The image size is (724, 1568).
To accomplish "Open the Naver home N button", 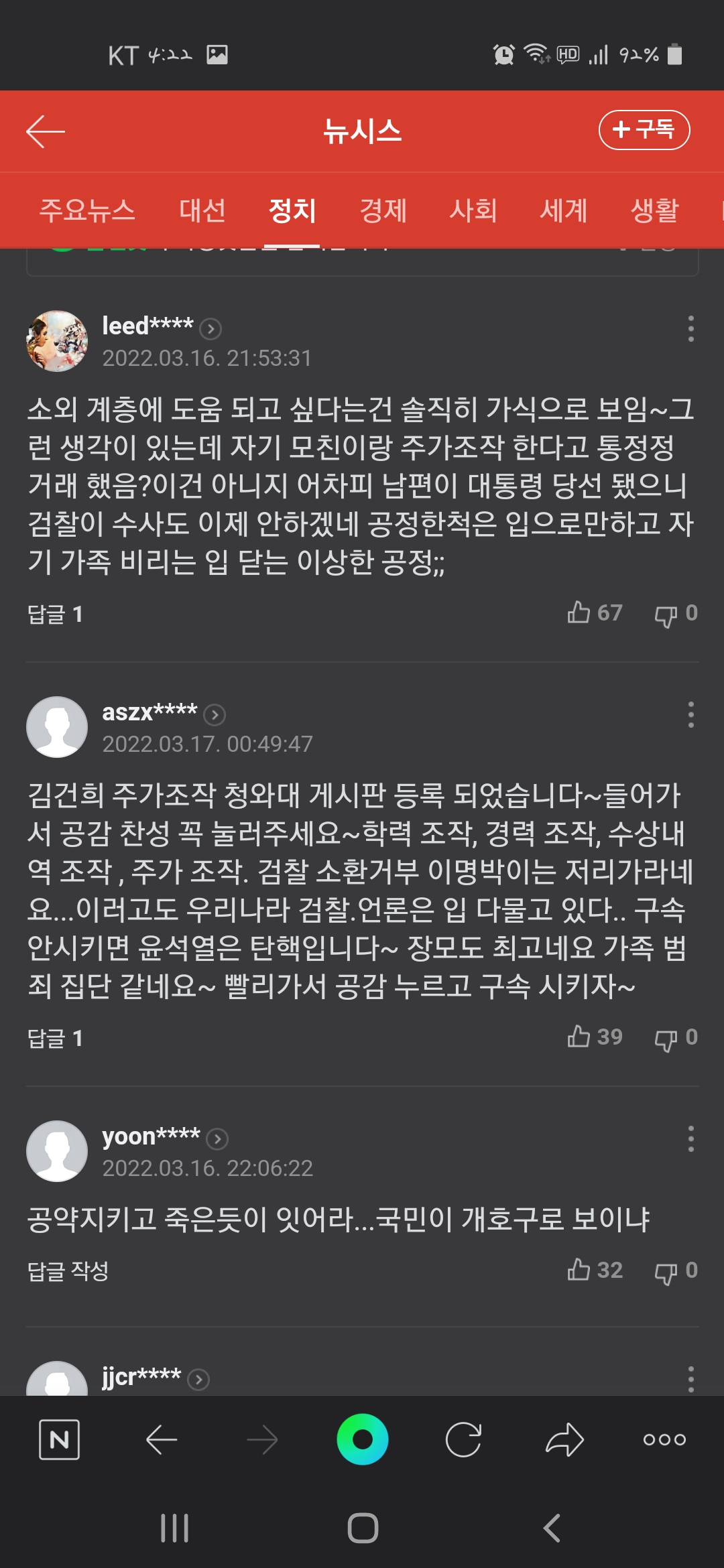I will pos(60,1439).
